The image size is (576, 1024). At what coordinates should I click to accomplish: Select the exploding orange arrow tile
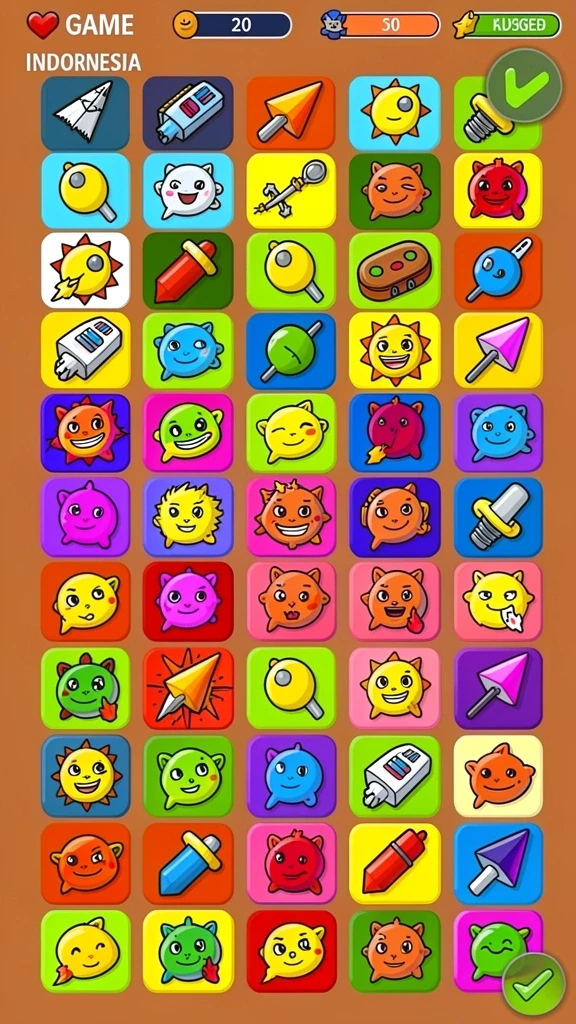[188, 688]
